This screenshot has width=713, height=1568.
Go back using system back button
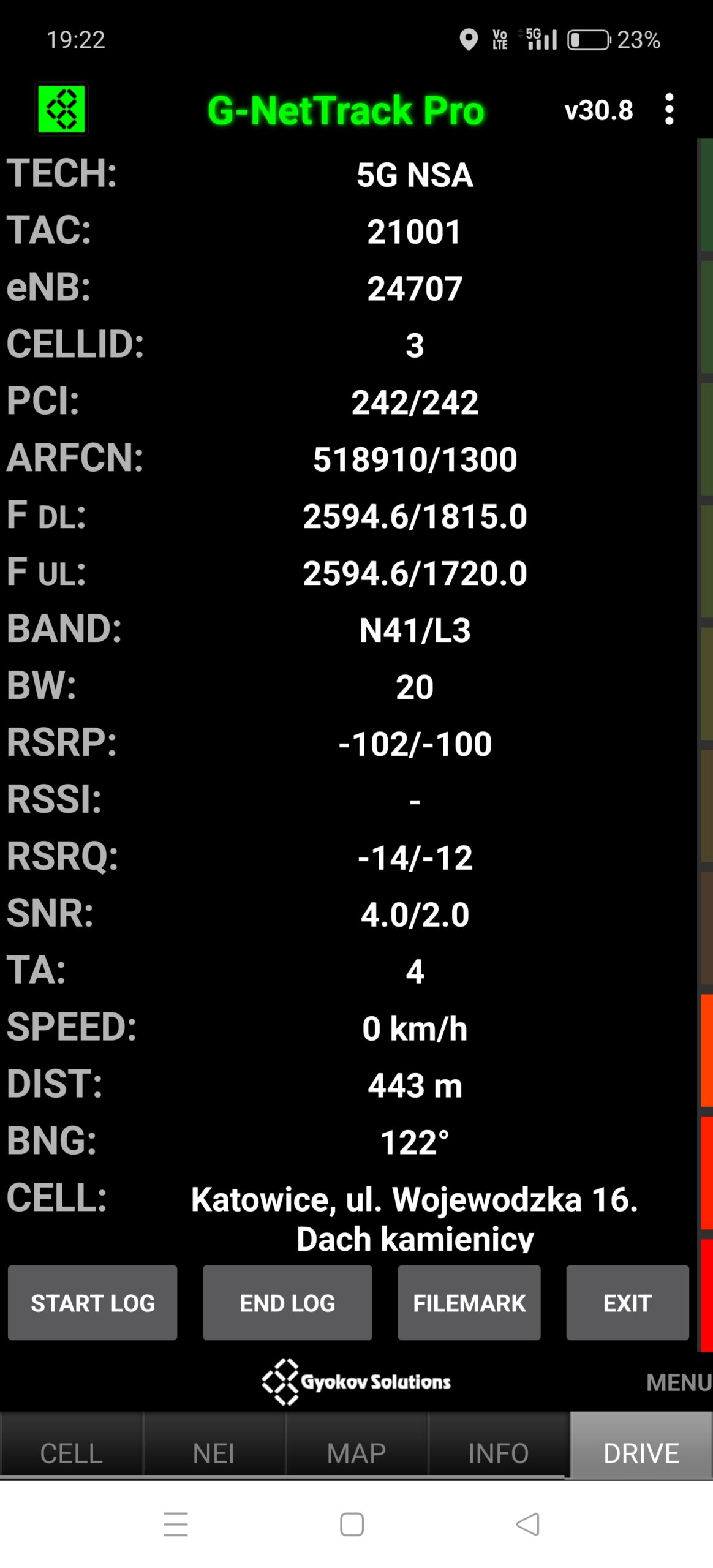[528, 1524]
